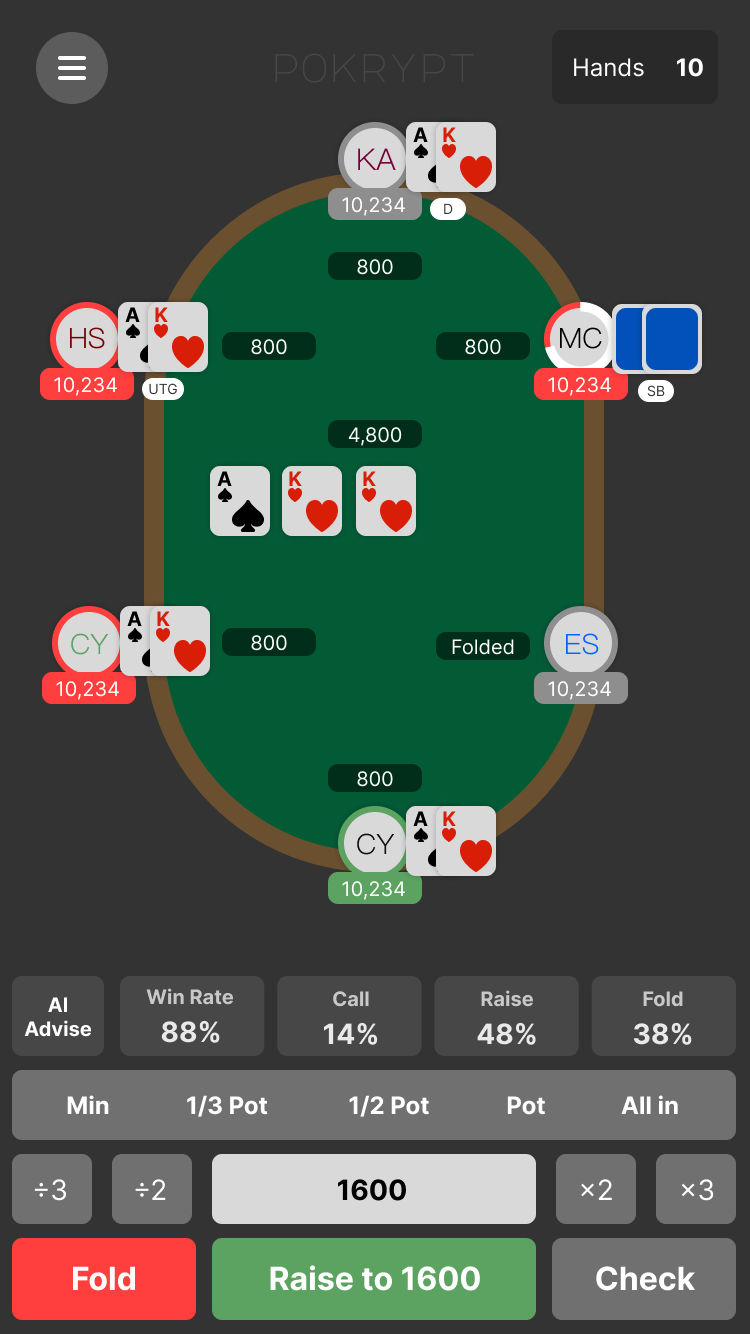Set the bet to Pot
Image resolution: width=750 pixels, height=1334 pixels.
[526, 1105]
